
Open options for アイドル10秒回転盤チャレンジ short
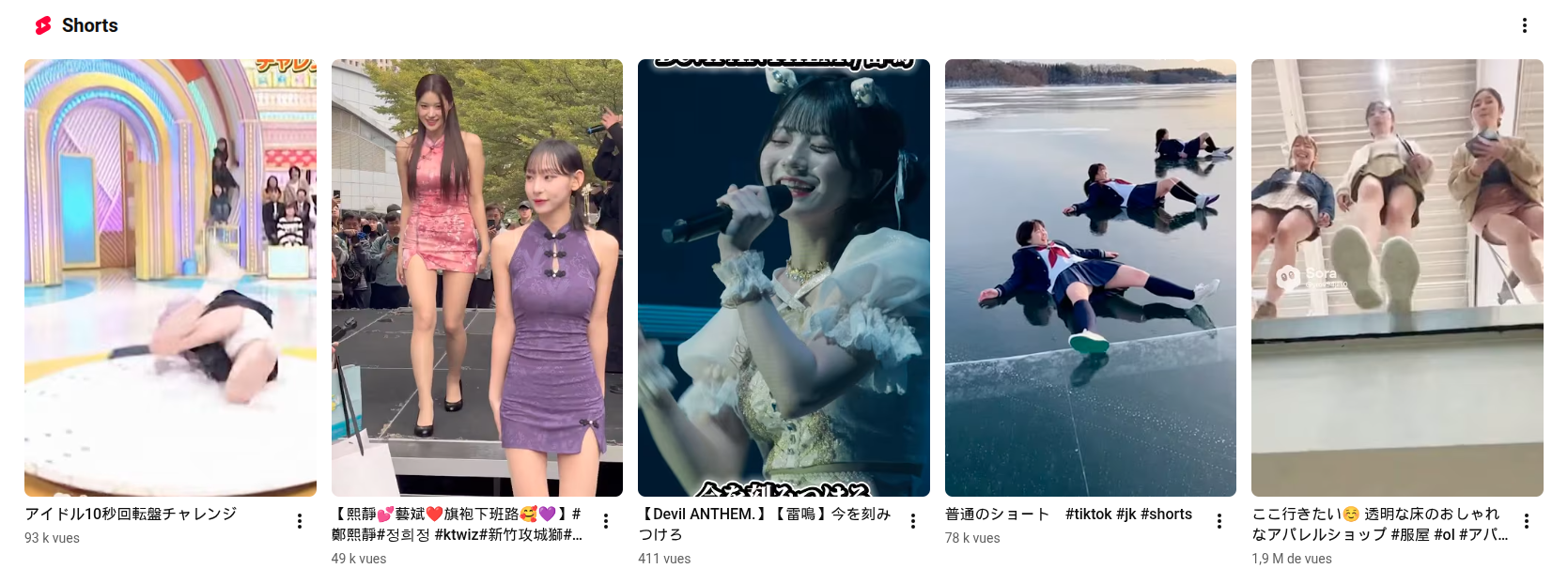click(x=299, y=521)
